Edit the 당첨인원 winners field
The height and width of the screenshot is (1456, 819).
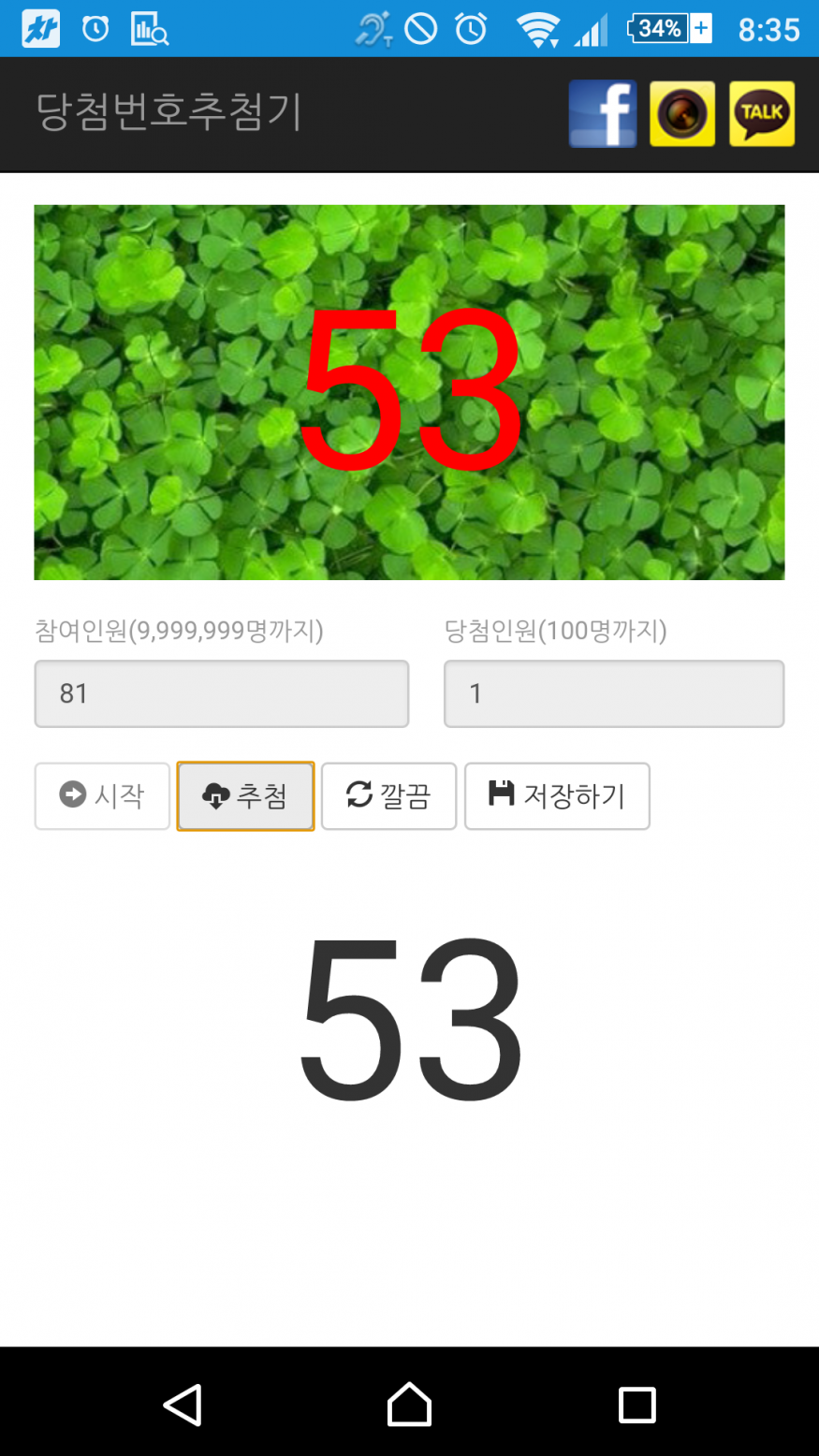613,693
